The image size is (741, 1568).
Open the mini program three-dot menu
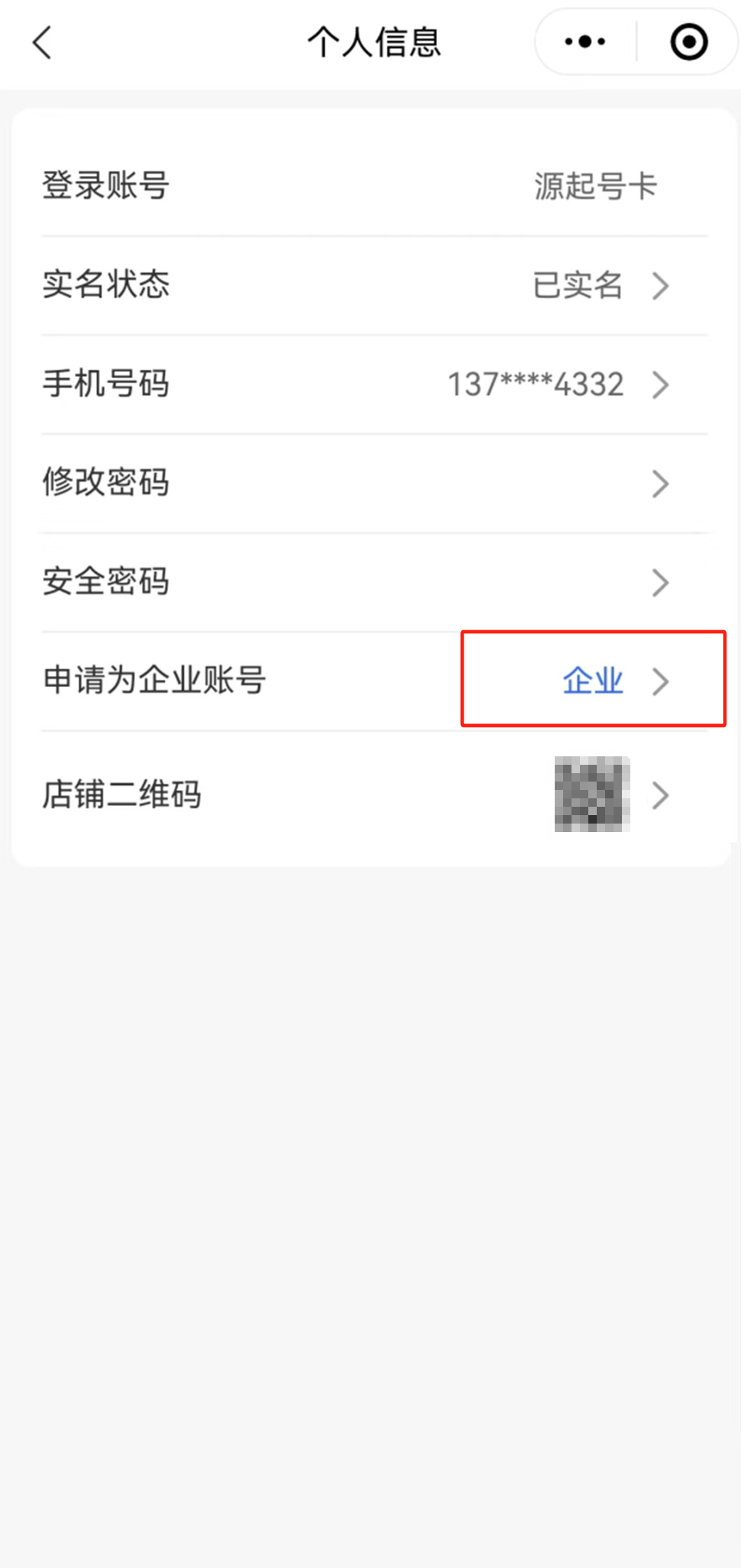click(x=585, y=42)
